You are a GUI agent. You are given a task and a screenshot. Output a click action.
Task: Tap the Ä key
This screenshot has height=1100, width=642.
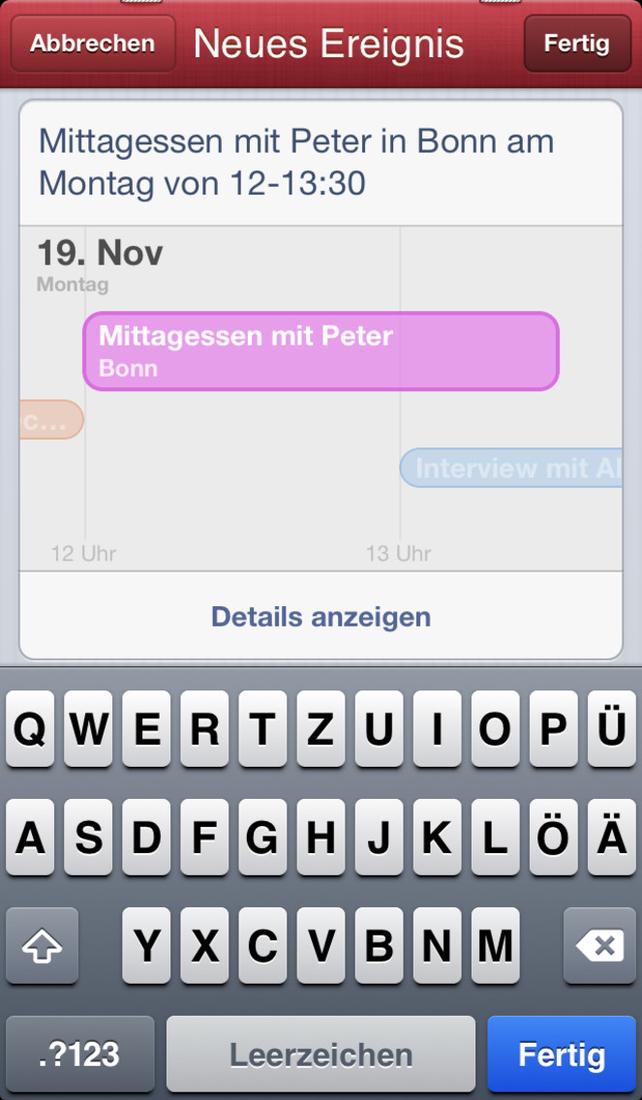tap(611, 837)
